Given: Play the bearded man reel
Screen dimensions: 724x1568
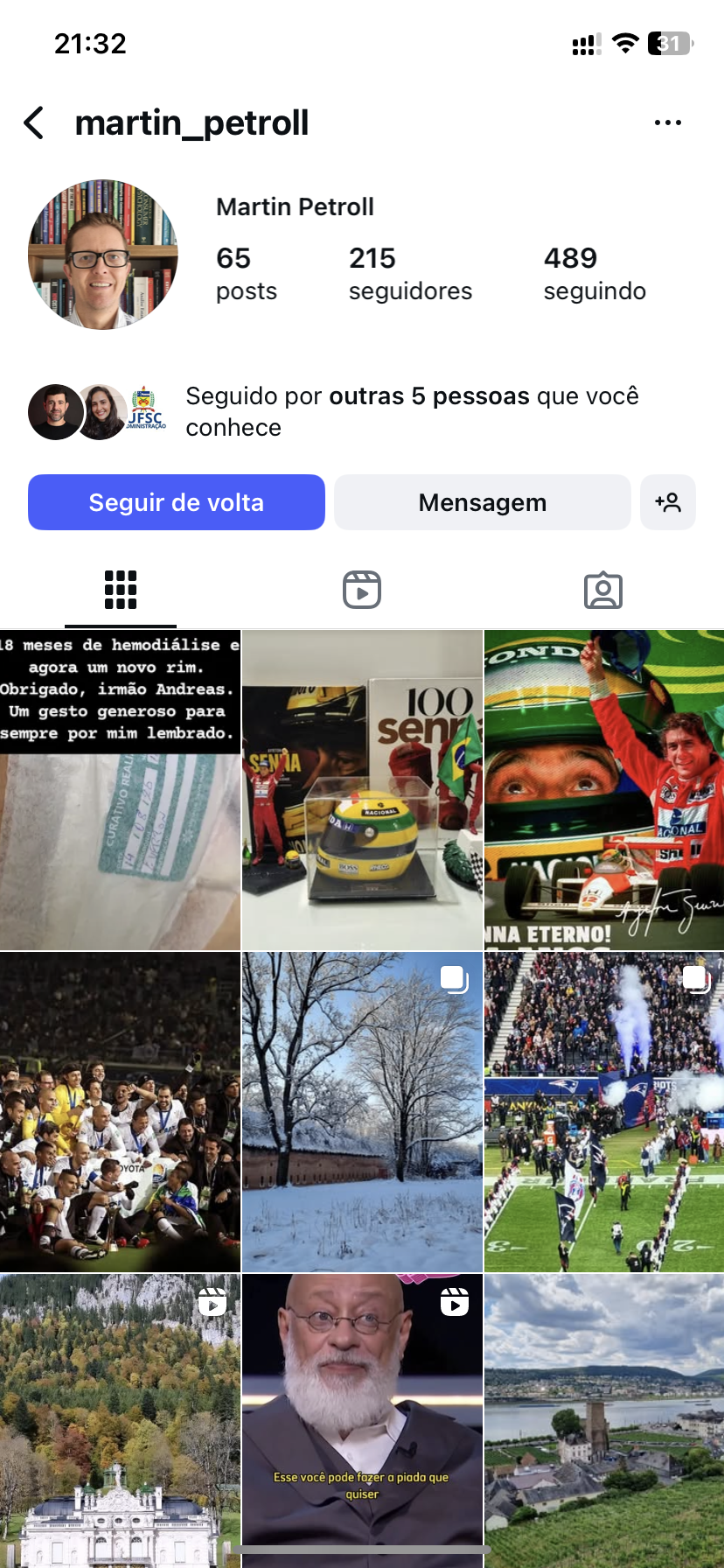Looking at the screenshot, I should tap(362, 1417).
